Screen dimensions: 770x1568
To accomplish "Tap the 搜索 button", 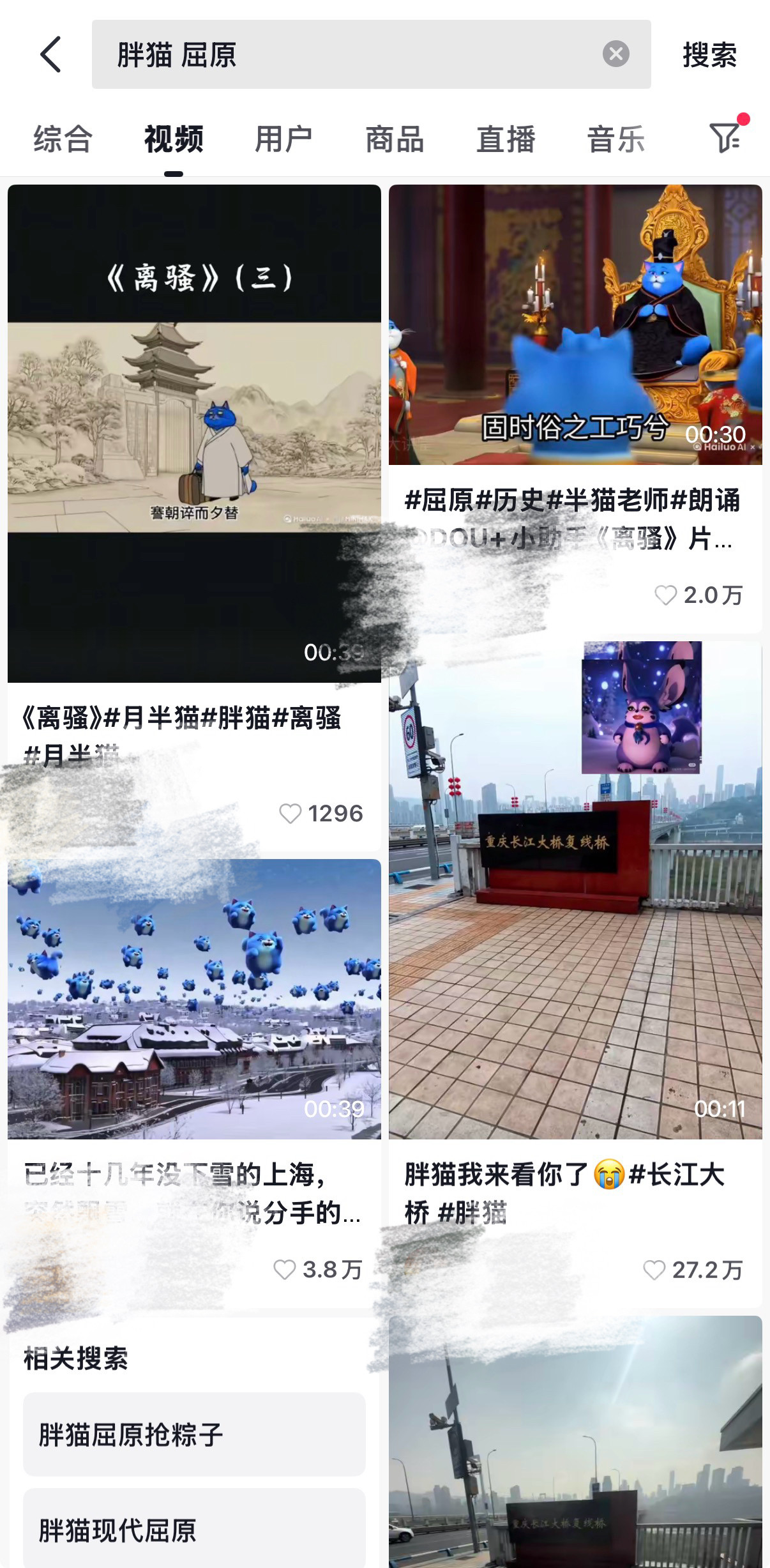I will (x=709, y=55).
